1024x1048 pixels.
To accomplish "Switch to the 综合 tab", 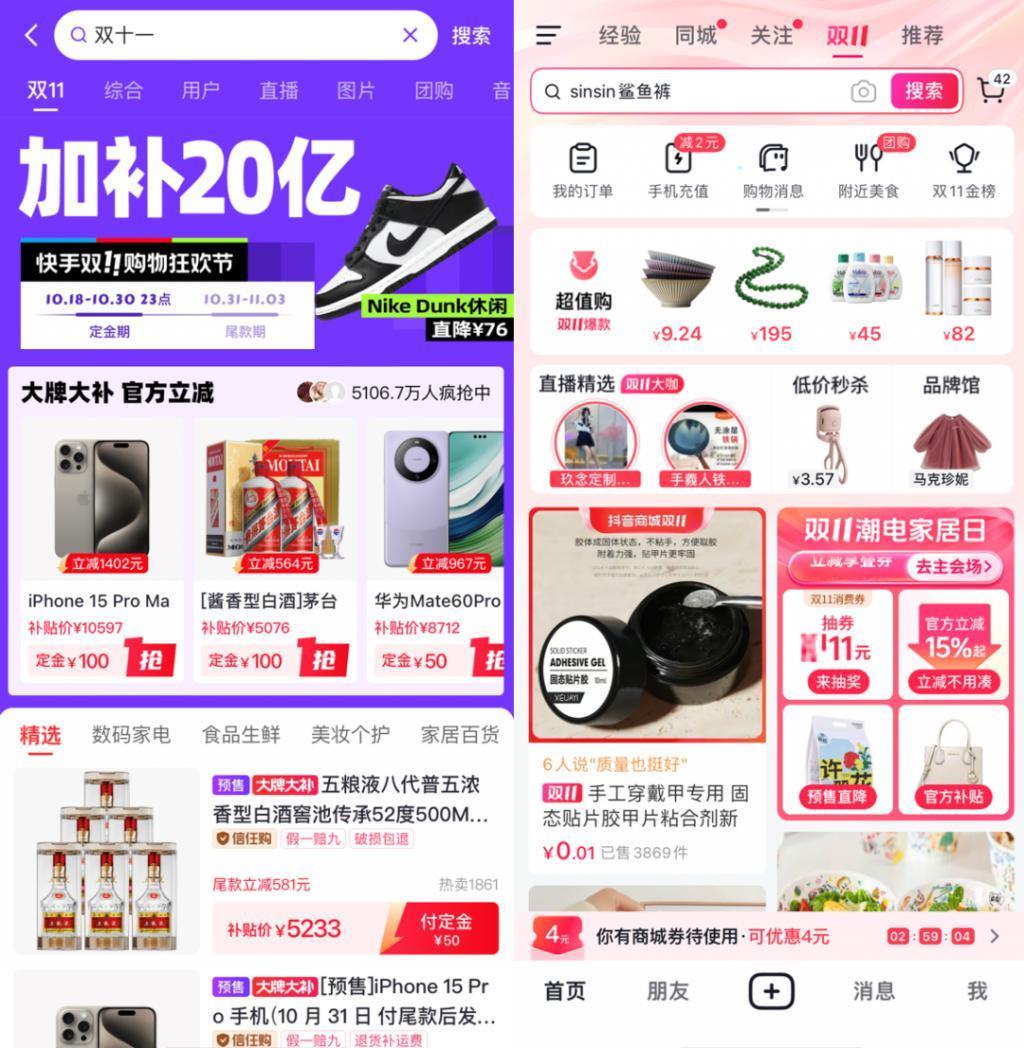I will tap(123, 89).
